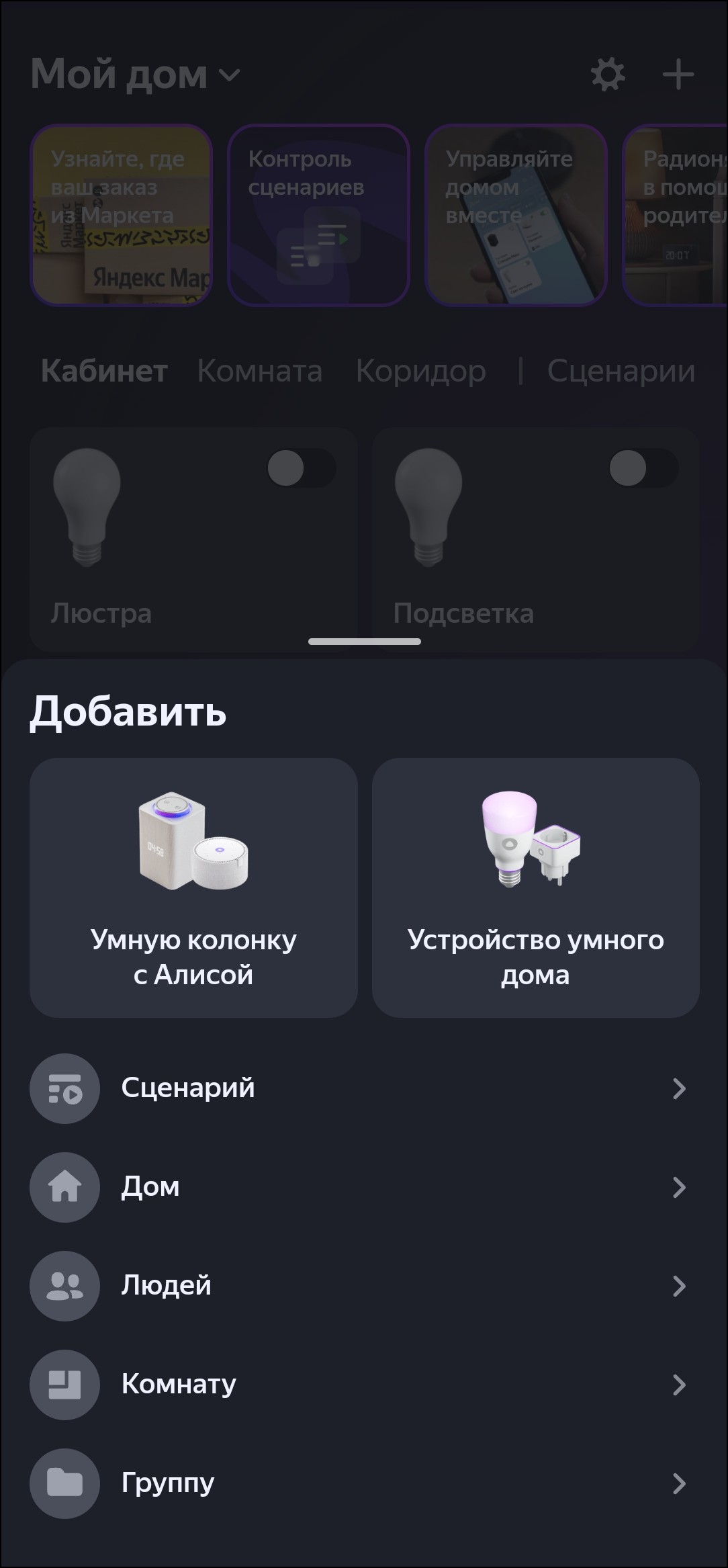Viewport: 728px width, 1568px height.
Task: View the Управляйте домом вместе story
Action: point(516,215)
